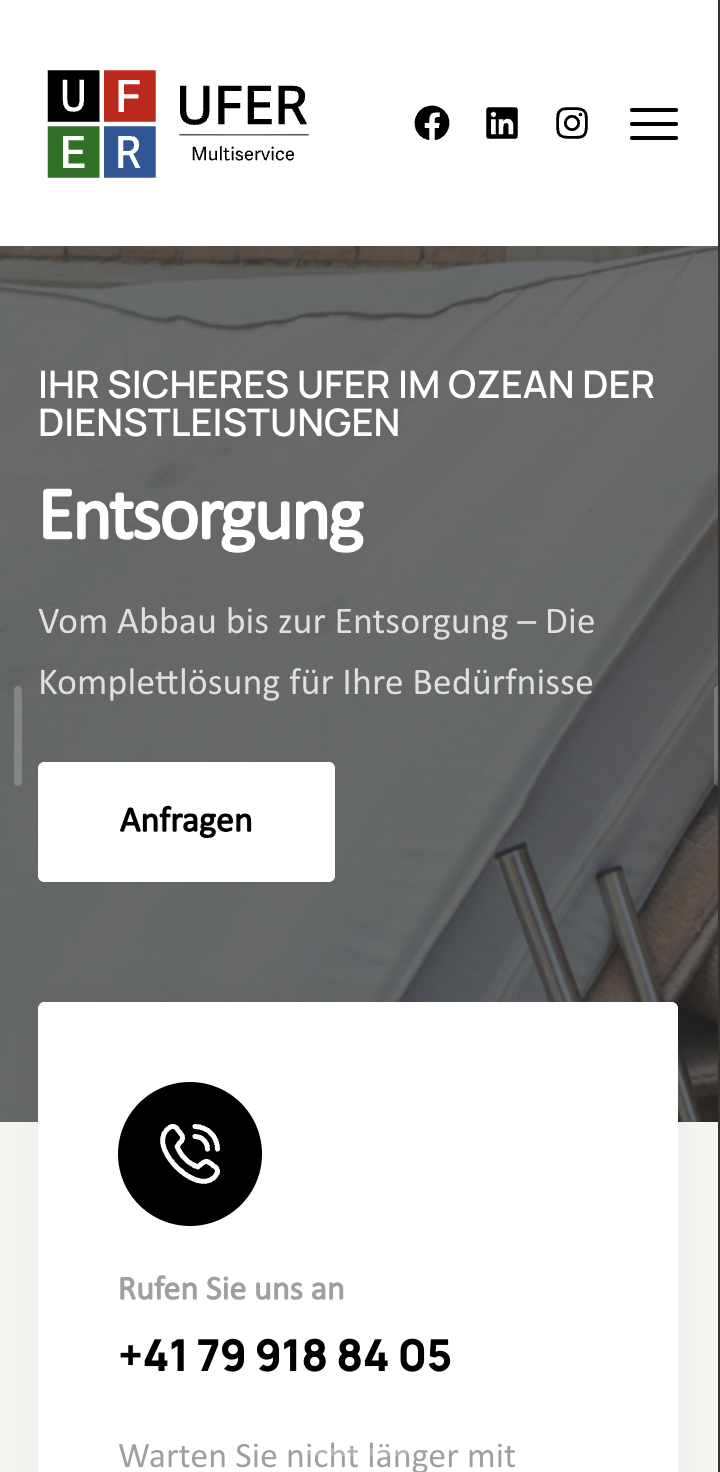This screenshot has width=720, height=1472.
Task: Go to homepage via UFER Multiservice logo
Action: [x=178, y=124]
